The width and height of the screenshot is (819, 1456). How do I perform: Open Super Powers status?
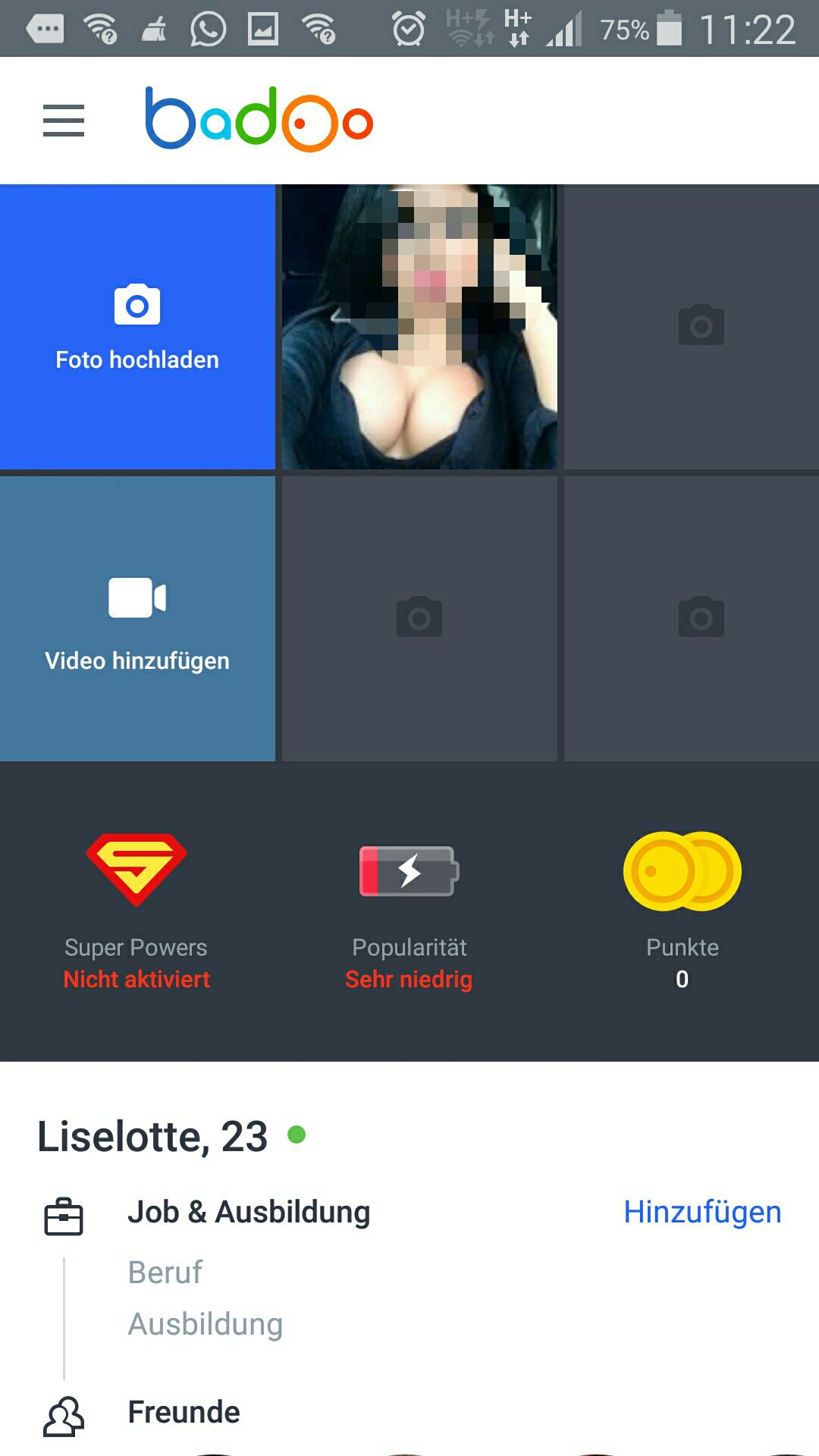(x=136, y=910)
